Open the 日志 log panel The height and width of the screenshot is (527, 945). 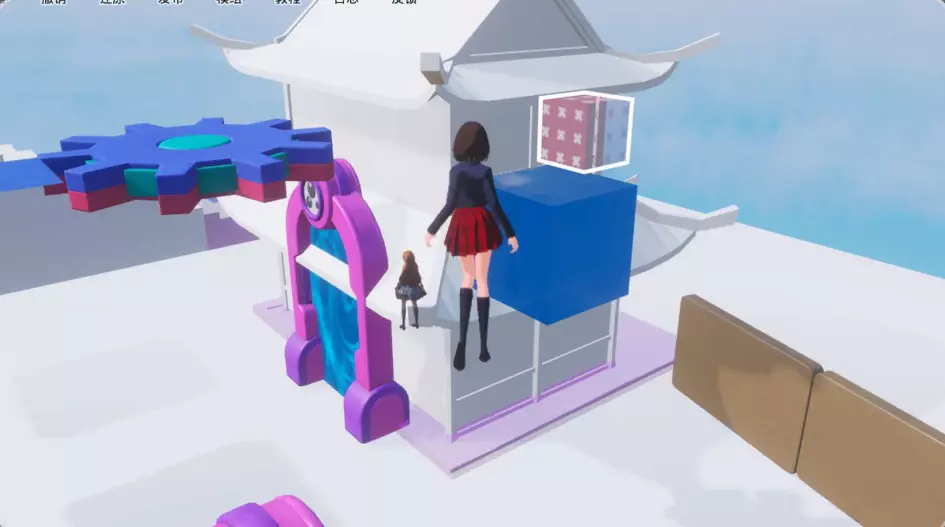[346, 2]
